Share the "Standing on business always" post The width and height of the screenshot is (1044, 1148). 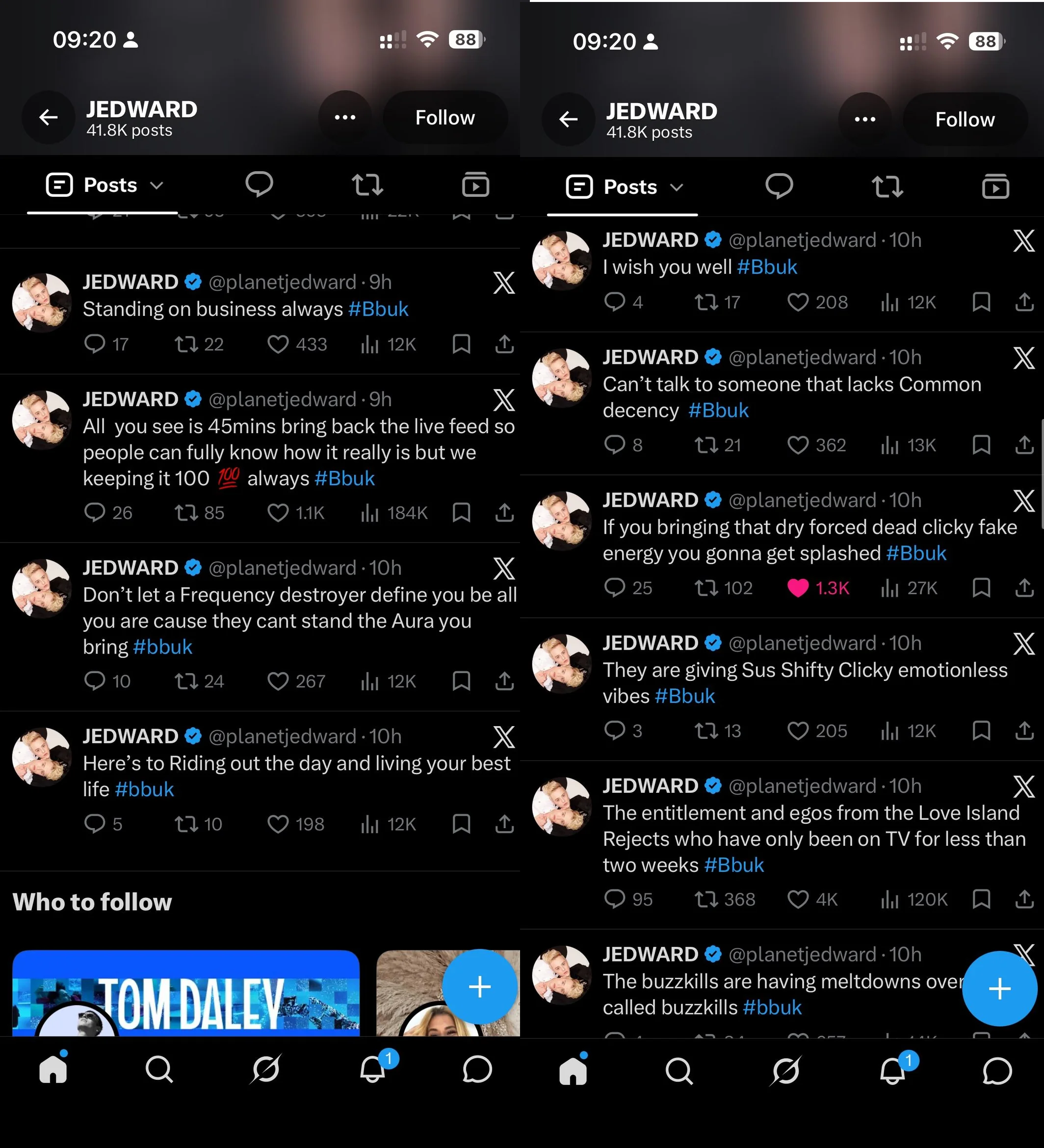(x=504, y=344)
